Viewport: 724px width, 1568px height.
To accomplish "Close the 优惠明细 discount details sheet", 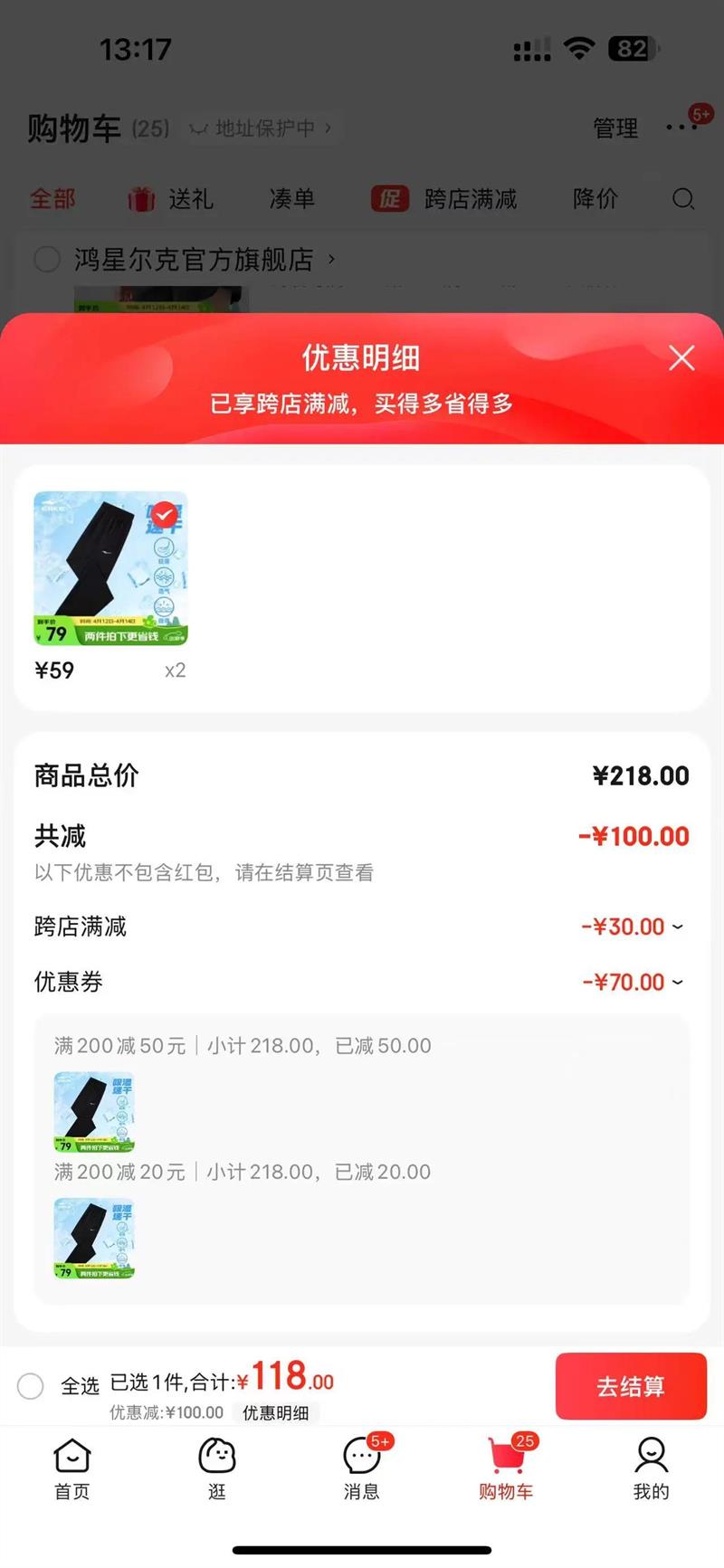I will coord(681,358).
